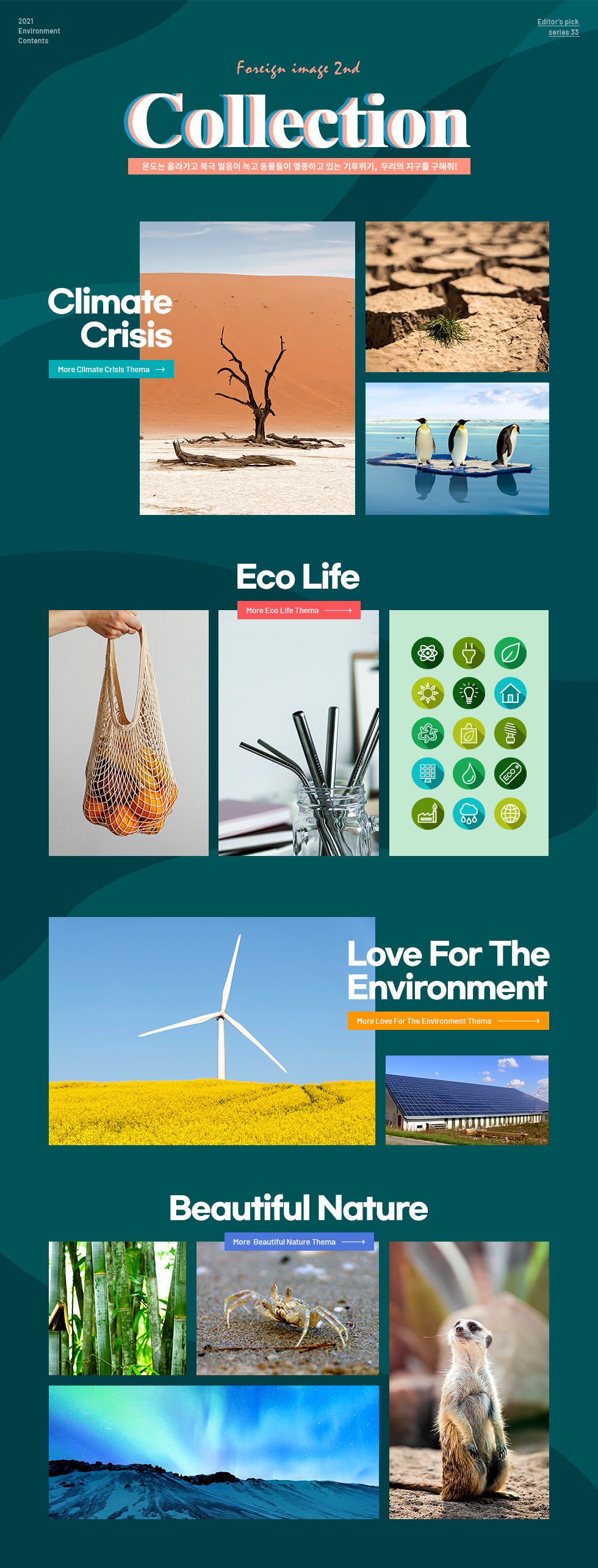The image size is (598, 1568).
Task: Open the penguins on ice image
Action: click(457, 448)
